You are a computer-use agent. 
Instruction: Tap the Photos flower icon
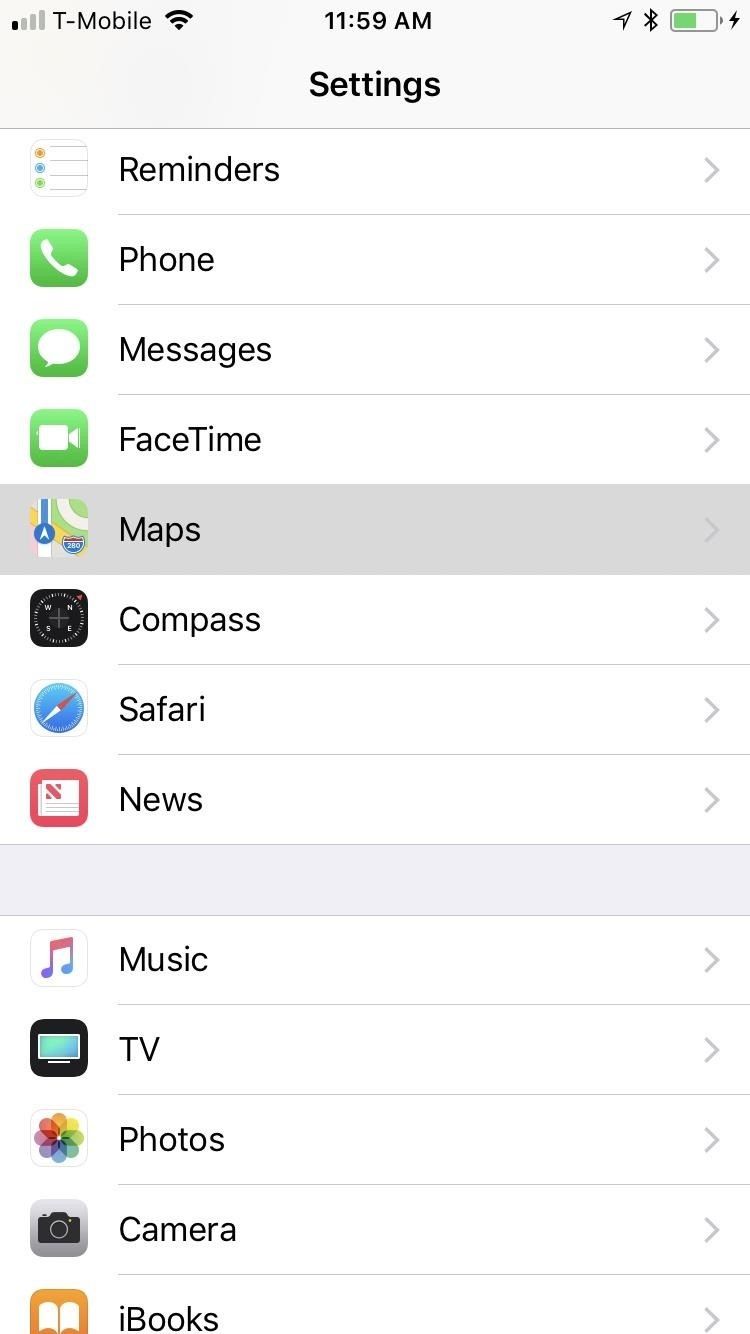tap(59, 1138)
